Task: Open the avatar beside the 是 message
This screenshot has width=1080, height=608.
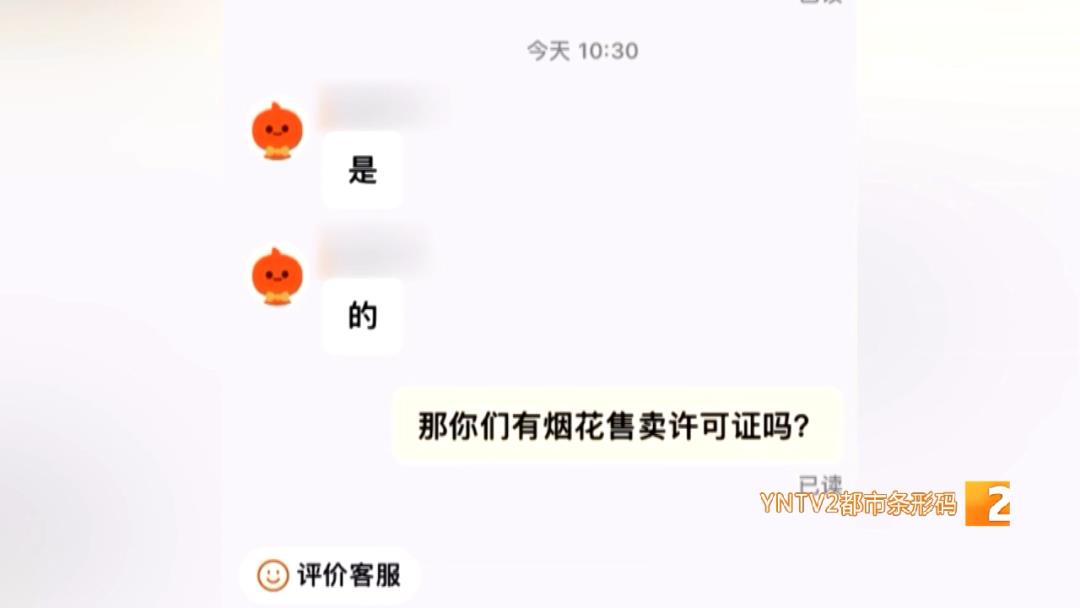Action: click(x=277, y=130)
